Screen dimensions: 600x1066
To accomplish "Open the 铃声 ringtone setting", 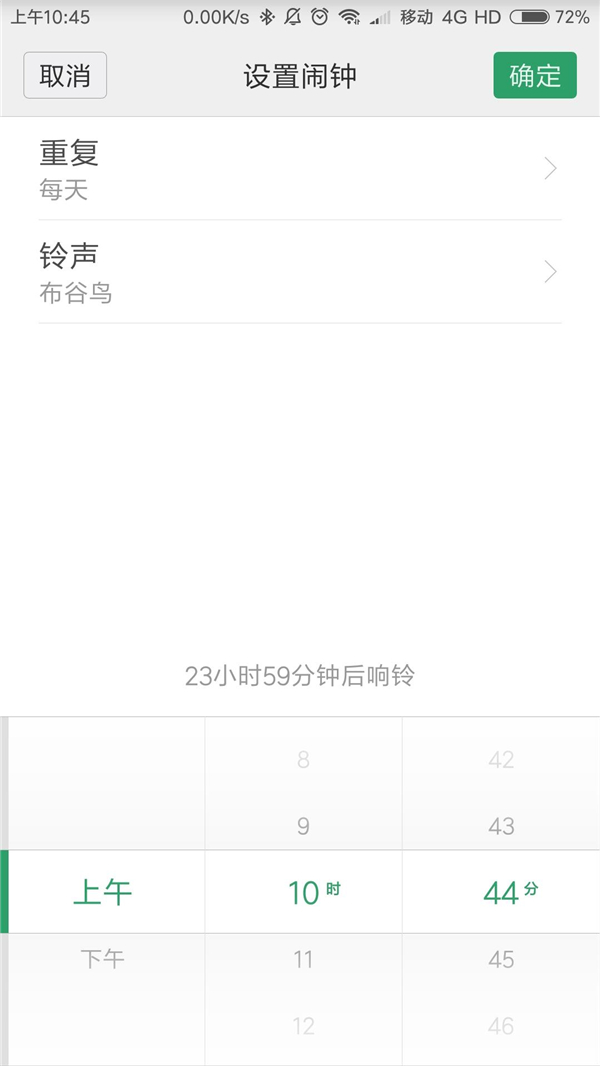I will [x=300, y=272].
